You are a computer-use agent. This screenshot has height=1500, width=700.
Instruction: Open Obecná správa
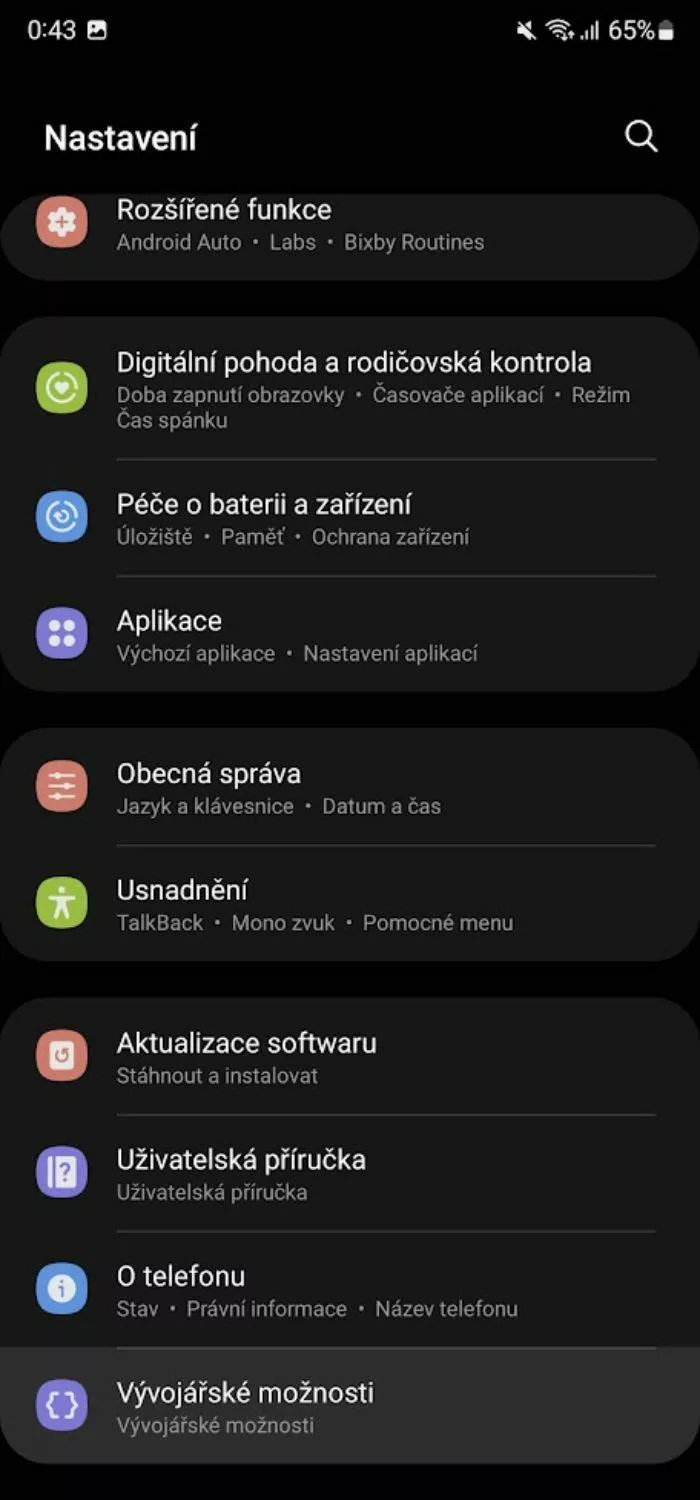click(350, 787)
